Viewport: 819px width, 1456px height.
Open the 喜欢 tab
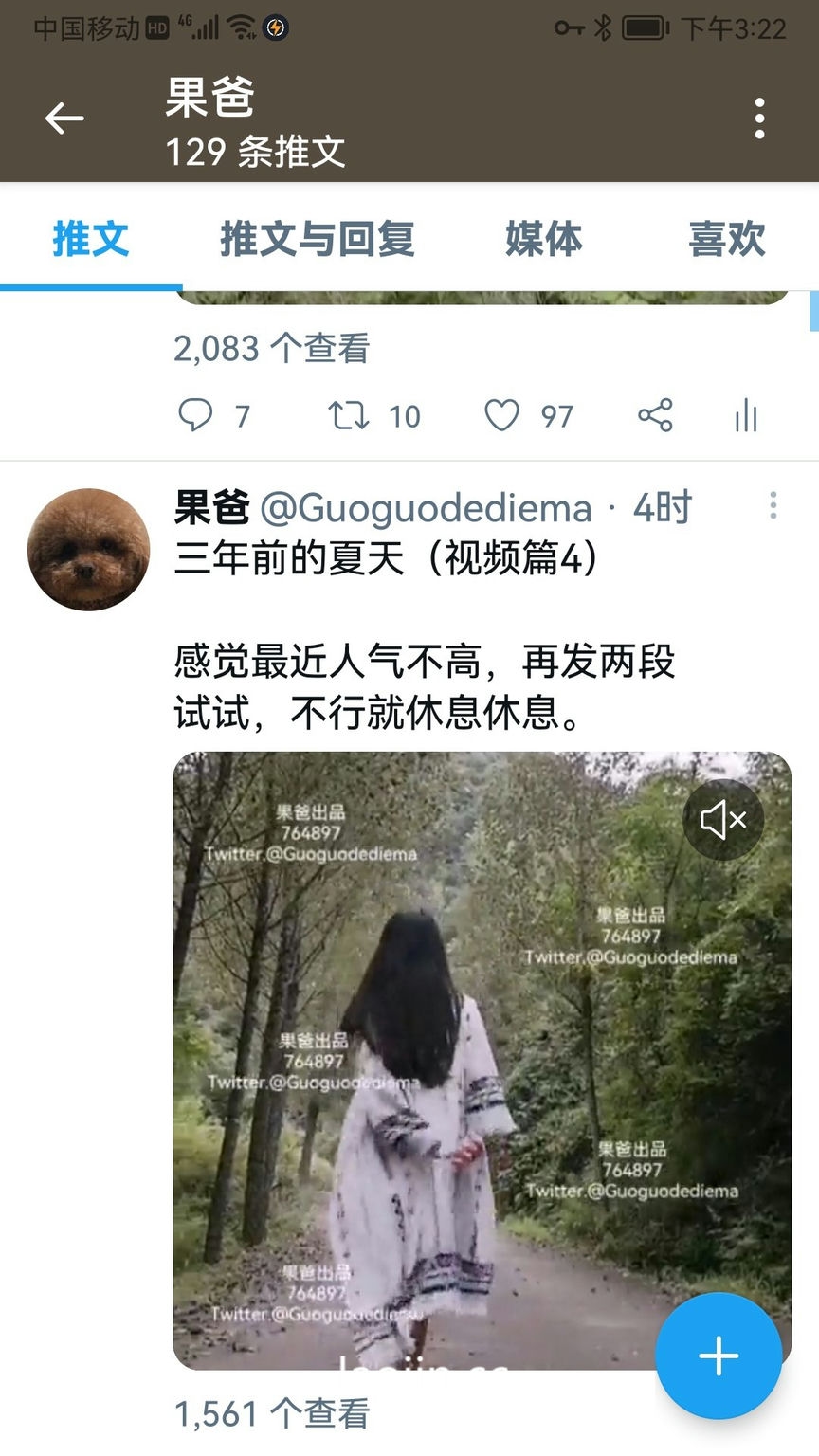tap(726, 239)
